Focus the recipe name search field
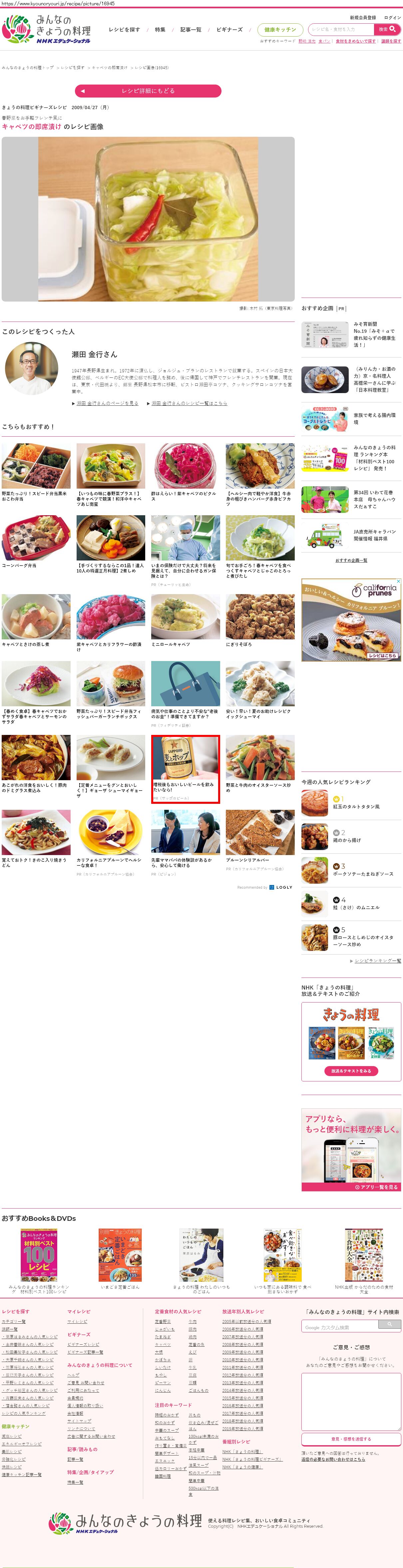Viewport: 403px width, 1568px height. click(341, 29)
